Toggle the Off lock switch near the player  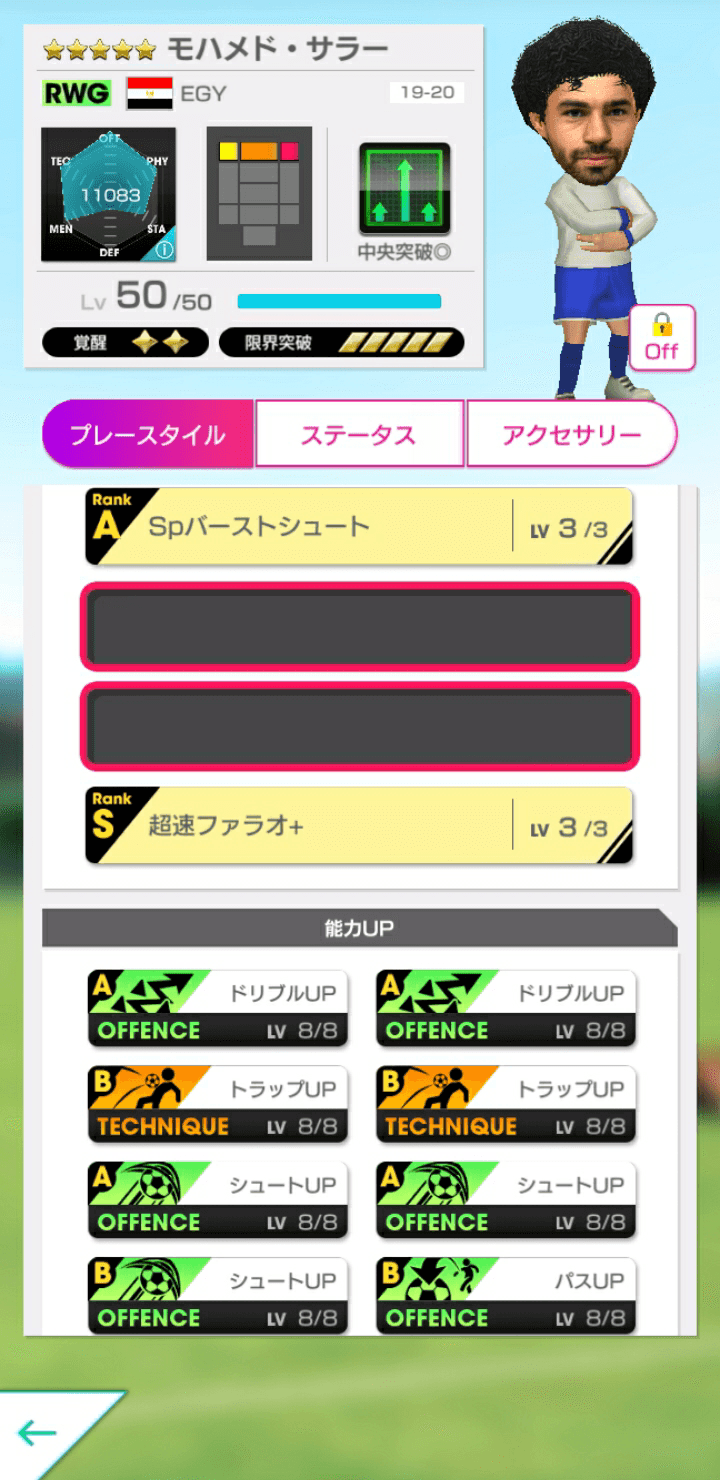click(661, 338)
